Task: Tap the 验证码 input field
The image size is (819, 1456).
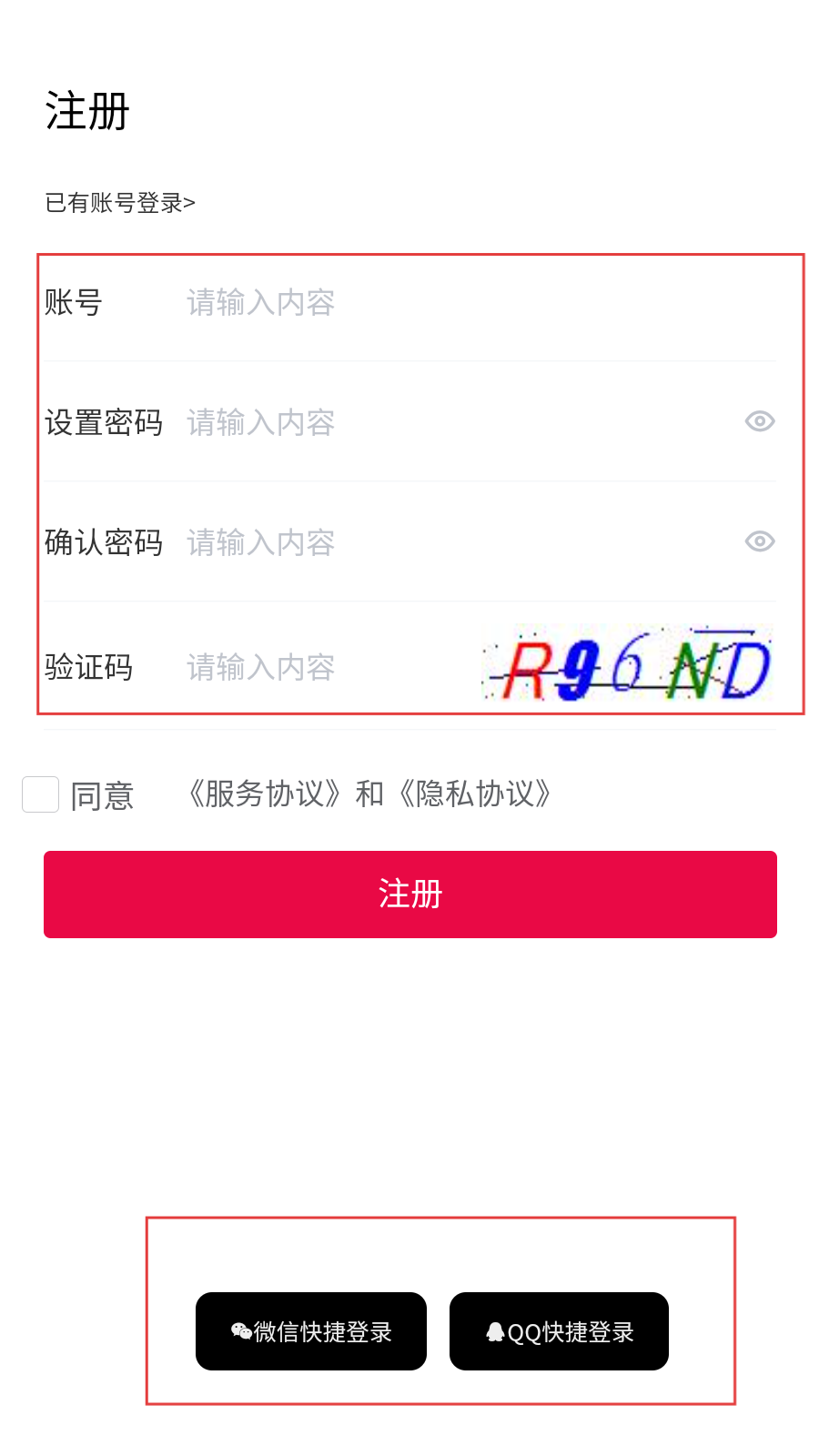Action: coord(328,667)
